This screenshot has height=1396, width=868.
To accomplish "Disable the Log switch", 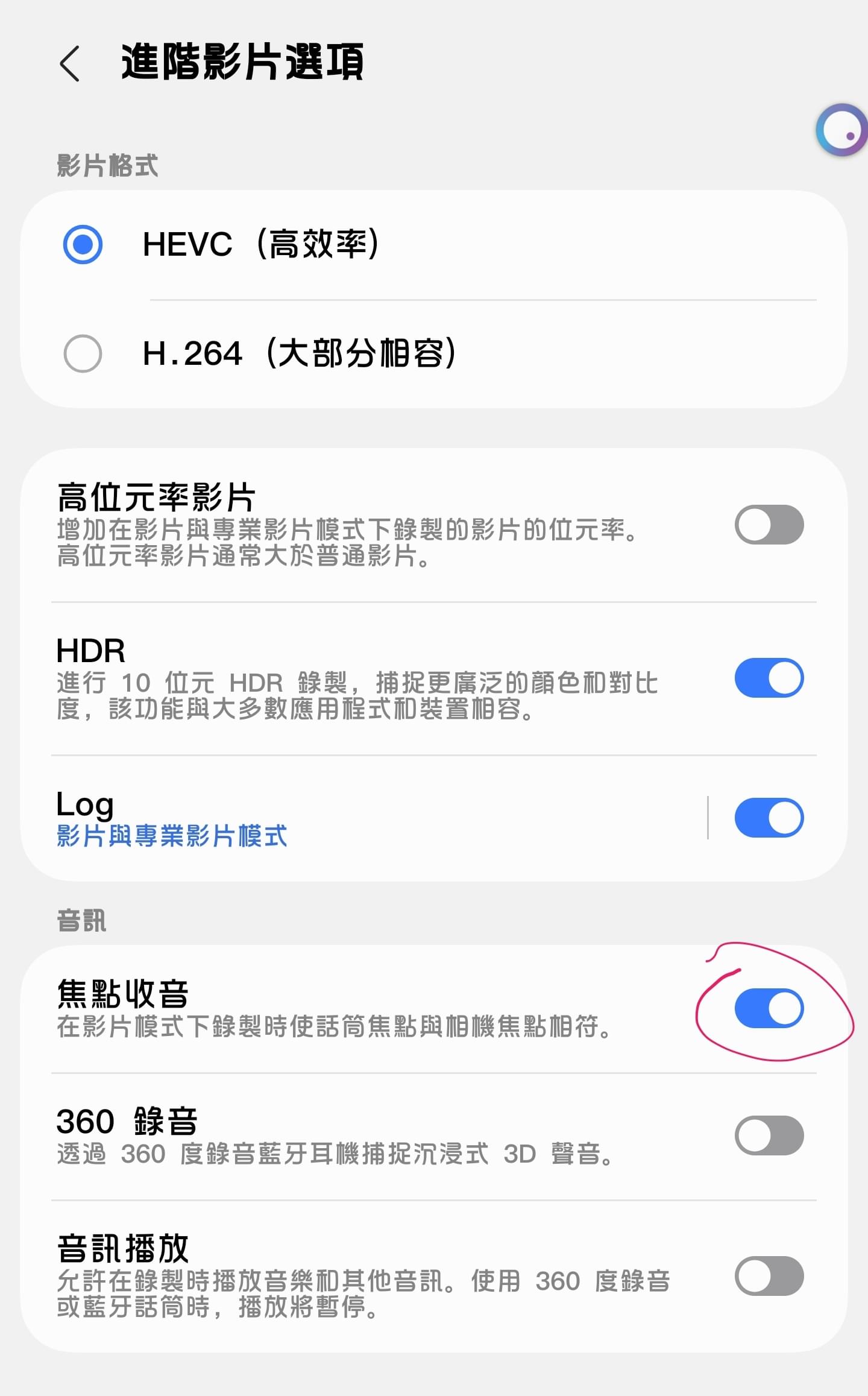I will [769, 818].
